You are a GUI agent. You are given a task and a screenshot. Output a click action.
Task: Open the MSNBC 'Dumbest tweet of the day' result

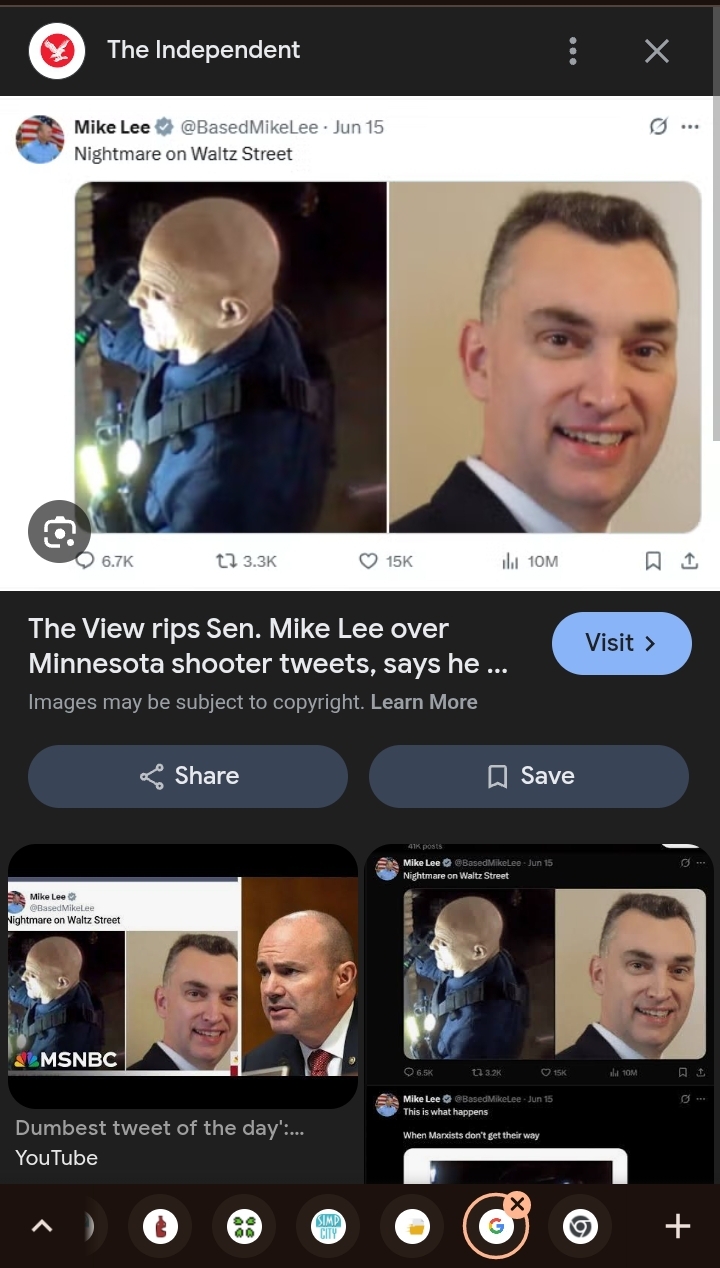coord(183,975)
